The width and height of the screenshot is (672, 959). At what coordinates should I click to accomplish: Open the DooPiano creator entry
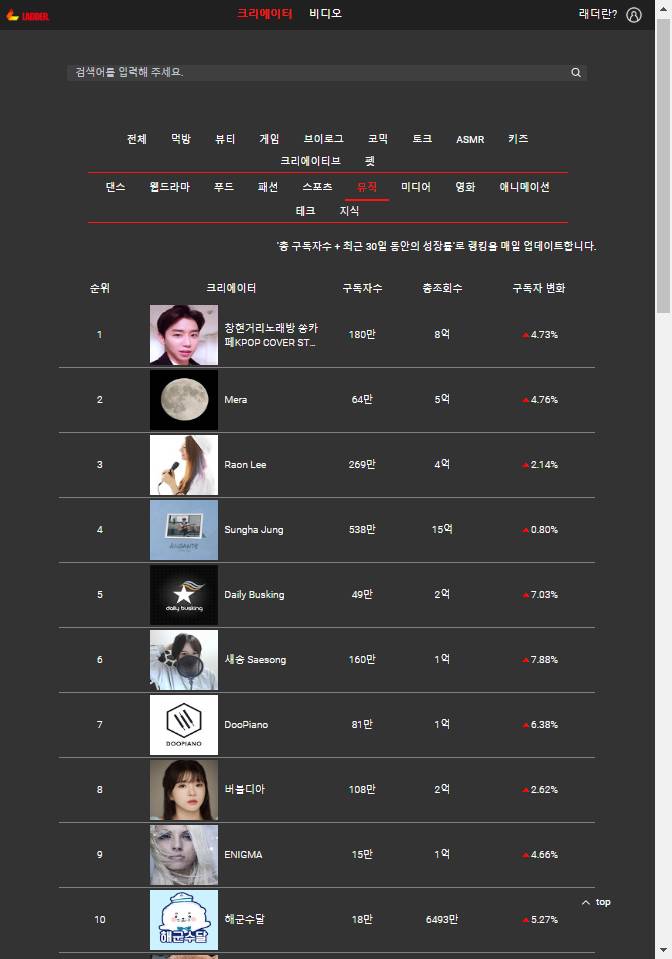coord(246,725)
